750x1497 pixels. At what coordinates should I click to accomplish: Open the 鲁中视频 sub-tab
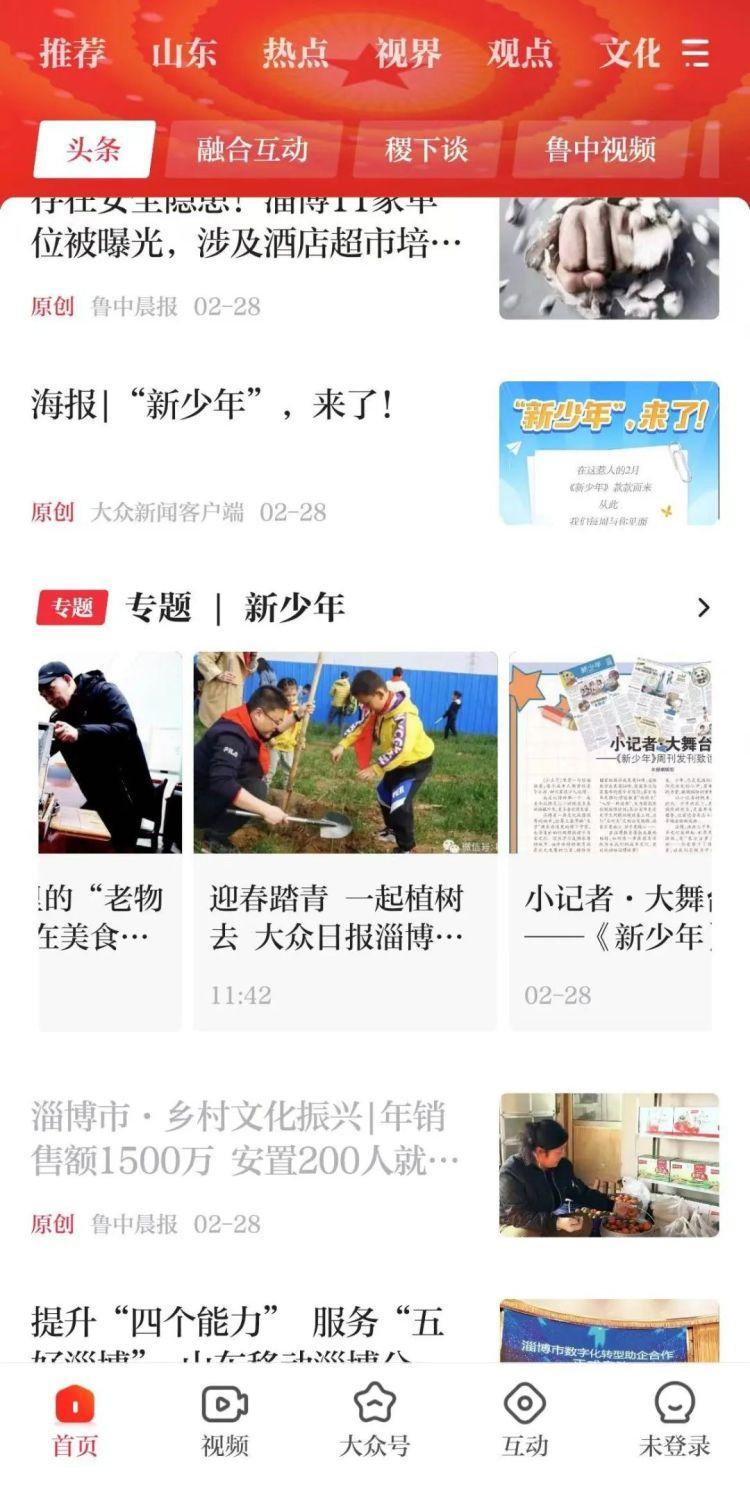[x=600, y=150]
